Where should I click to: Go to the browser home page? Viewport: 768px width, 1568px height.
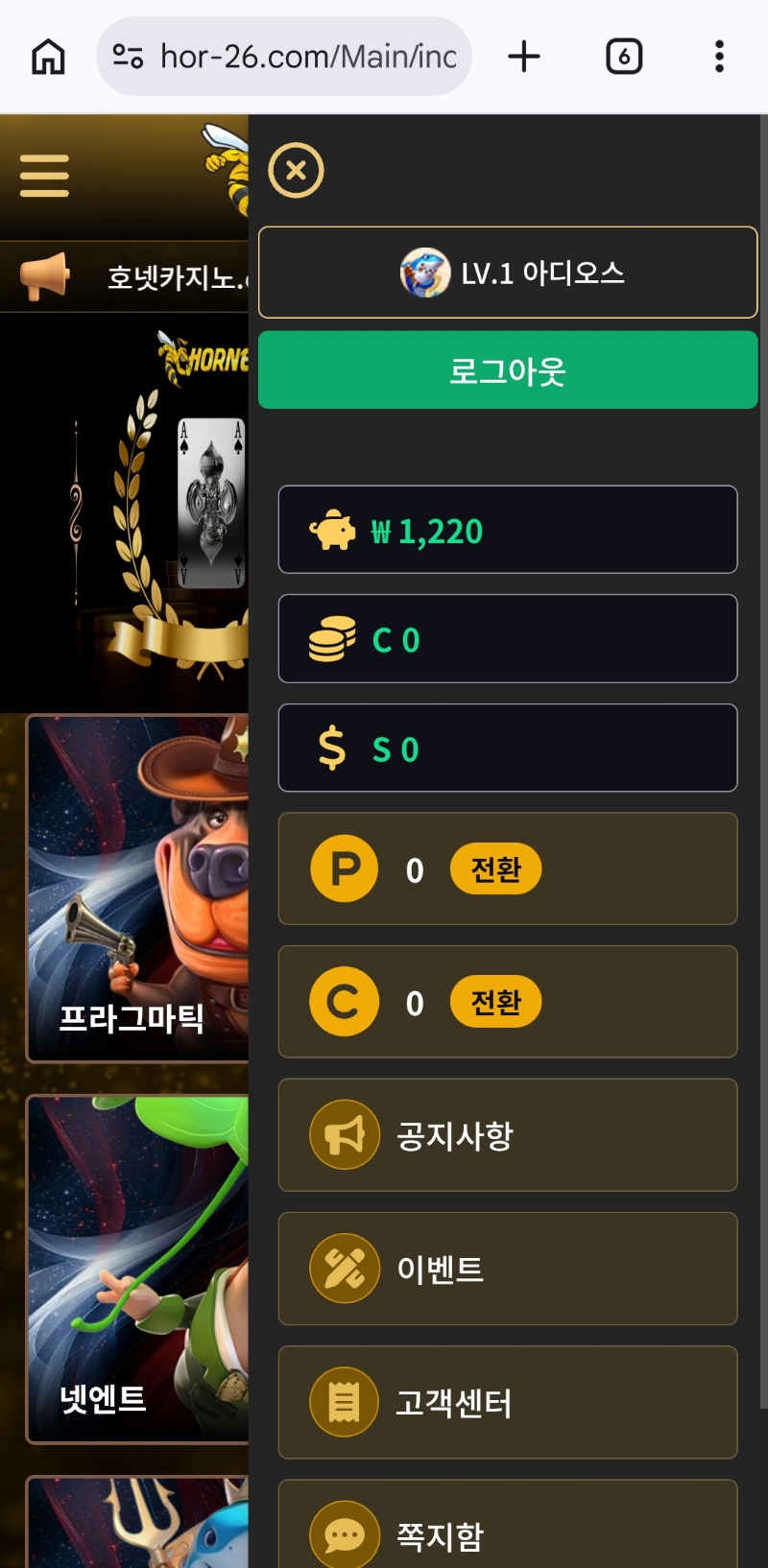[x=48, y=57]
